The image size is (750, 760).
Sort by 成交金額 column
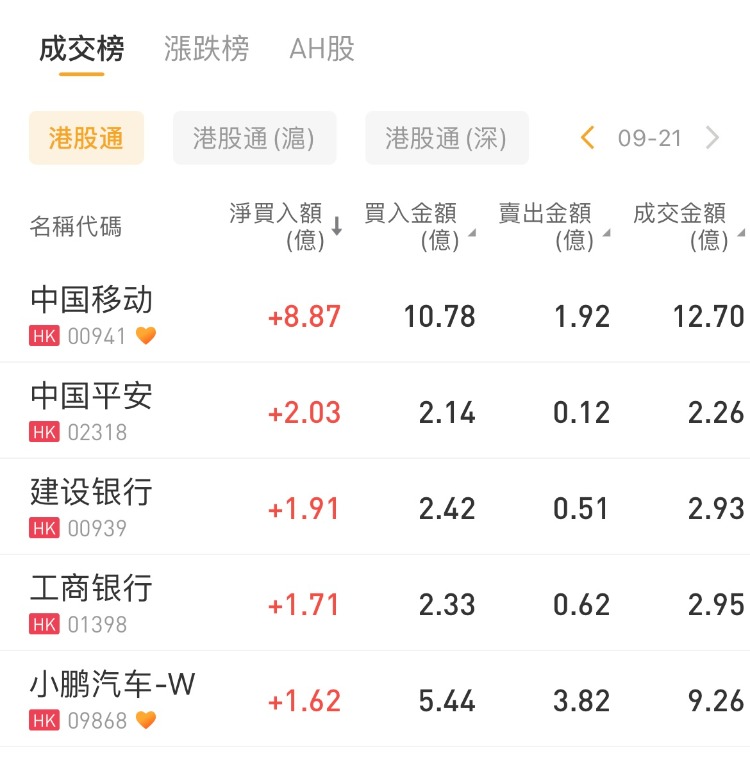pos(685,226)
